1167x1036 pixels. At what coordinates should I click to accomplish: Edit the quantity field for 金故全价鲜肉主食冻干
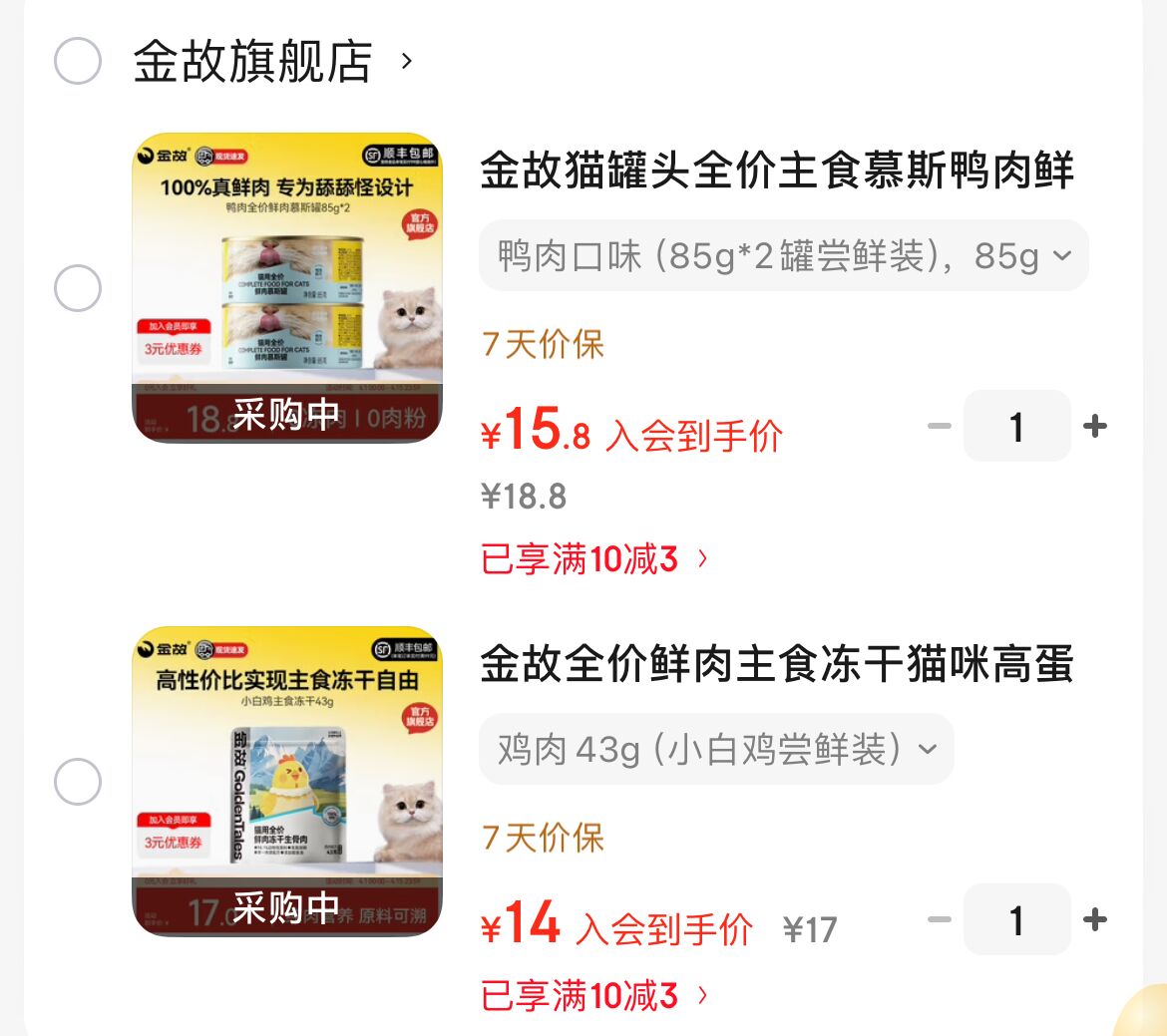[x=1016, y=919]
